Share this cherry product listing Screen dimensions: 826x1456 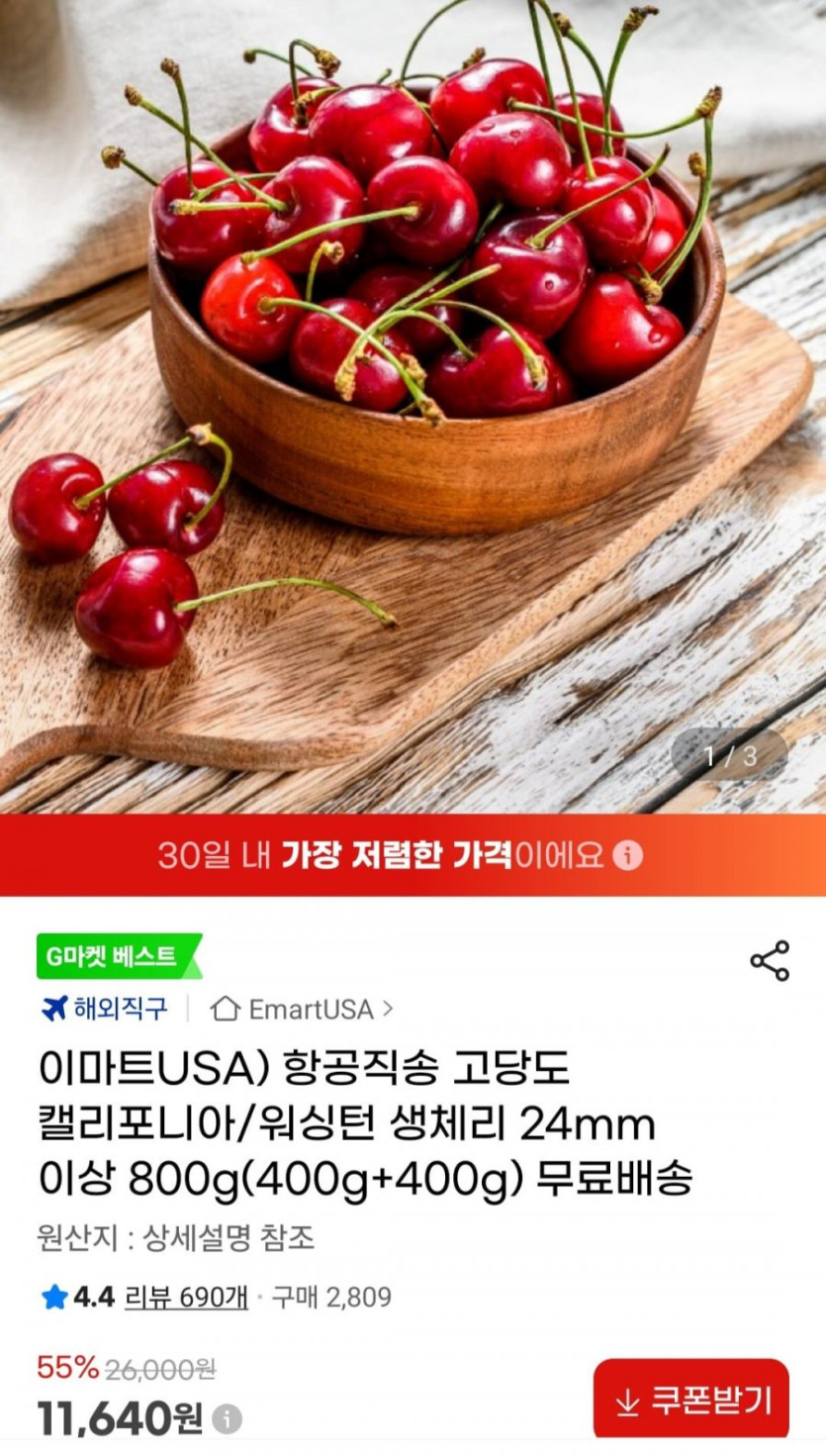click(770, 961)
